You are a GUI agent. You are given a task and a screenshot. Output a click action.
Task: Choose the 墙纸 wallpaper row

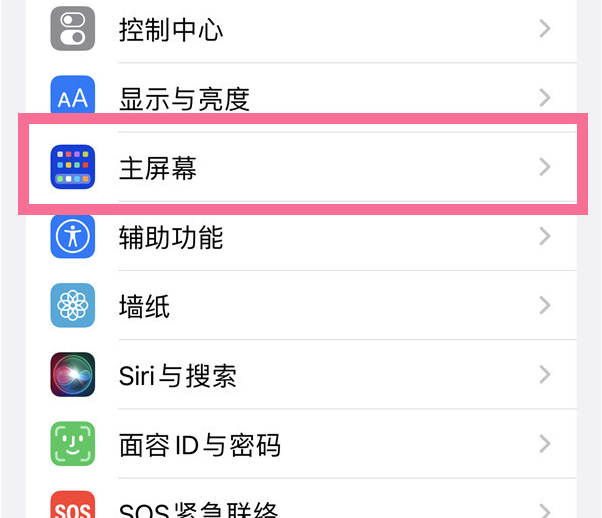coord(300,306)
